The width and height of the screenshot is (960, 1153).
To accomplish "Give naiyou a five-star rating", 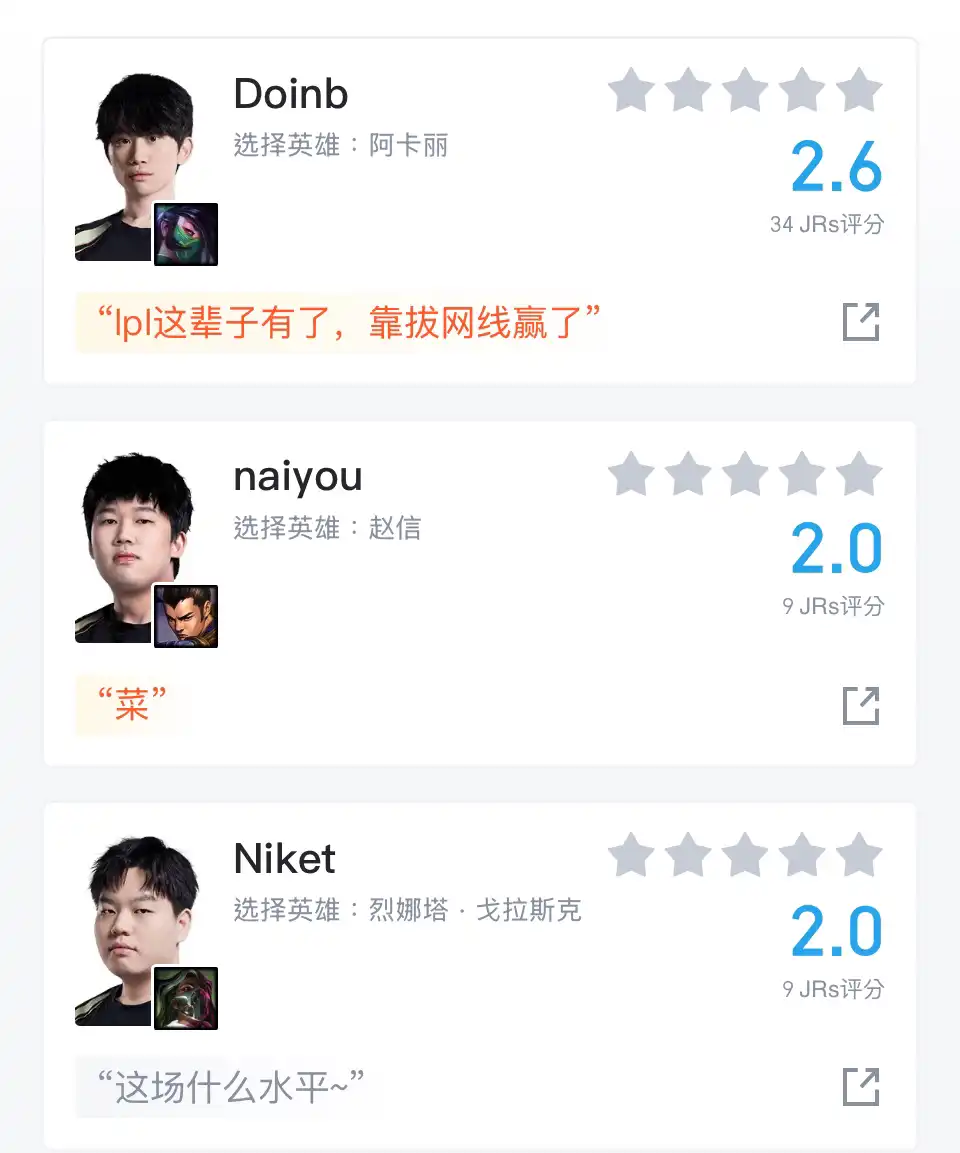I will click(x=859, y=475).
